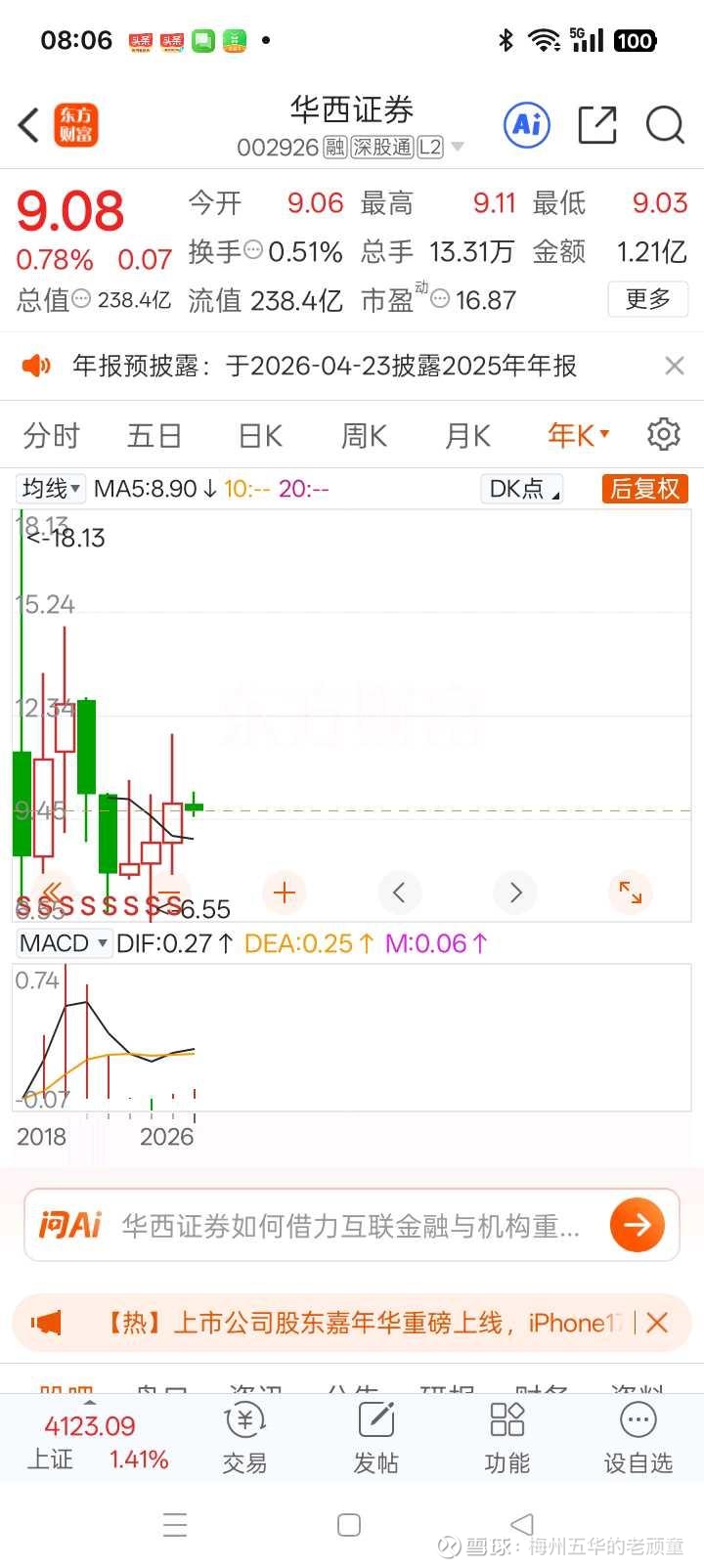This screenshot has height=1568, width=704.
Task: Select the 周K chart tab
Action: point(364,435)
